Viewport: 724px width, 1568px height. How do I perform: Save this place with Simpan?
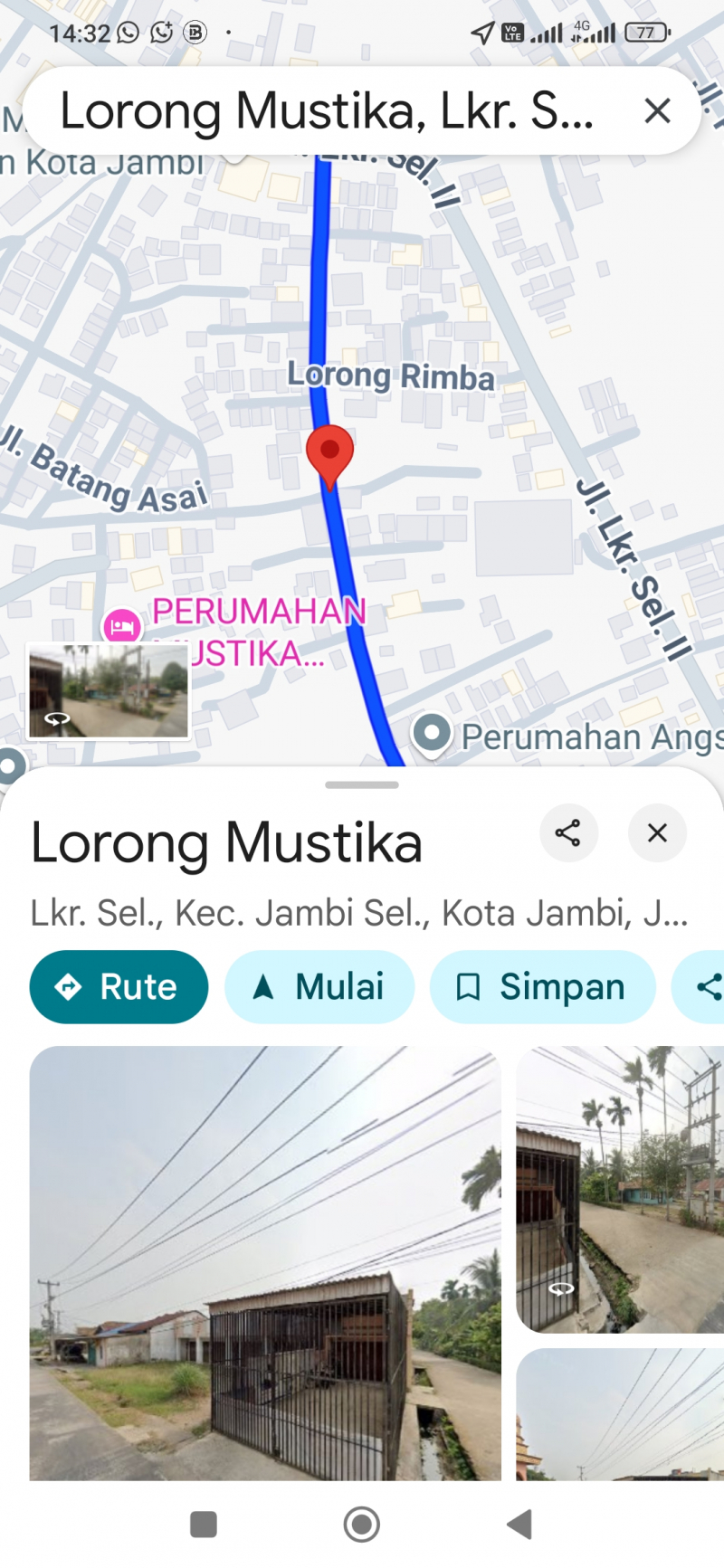(x=542, y=986)
